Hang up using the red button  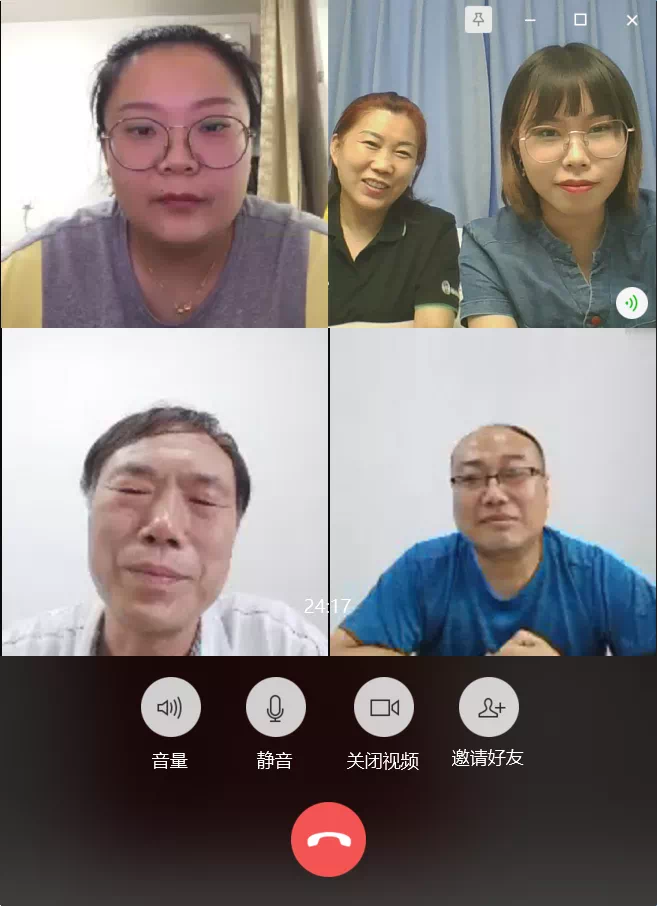point(328,839)
